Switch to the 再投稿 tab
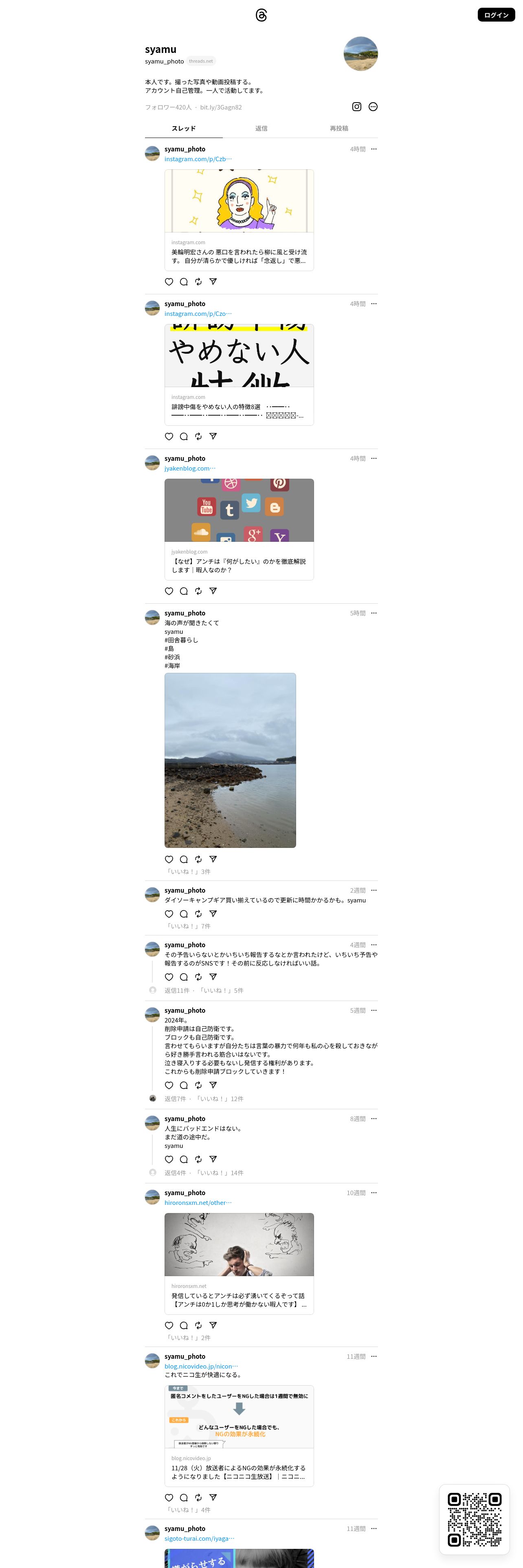Viewport: 523px width, 1568px height. (339, 129)
